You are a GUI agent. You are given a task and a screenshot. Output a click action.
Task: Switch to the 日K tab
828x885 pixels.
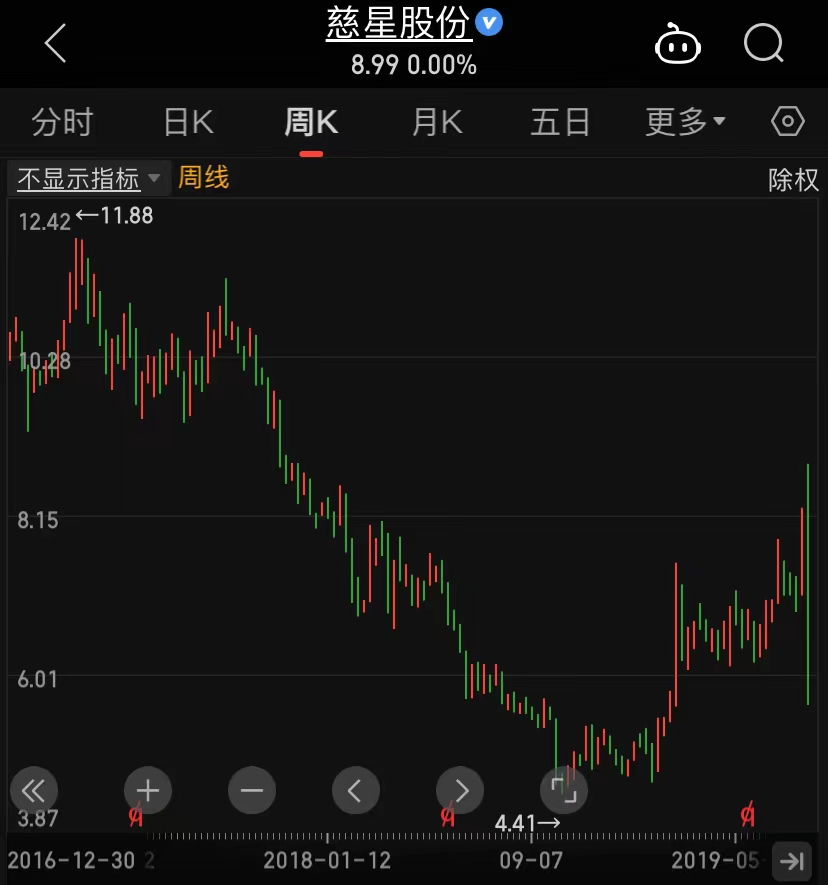tap(188, 123)
